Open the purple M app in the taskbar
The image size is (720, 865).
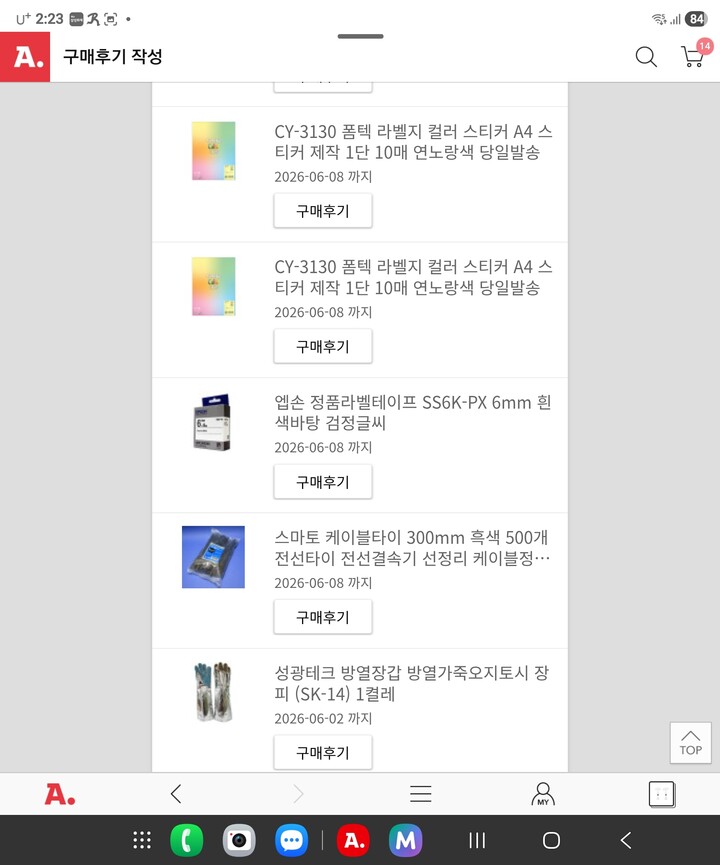[405, 840]
